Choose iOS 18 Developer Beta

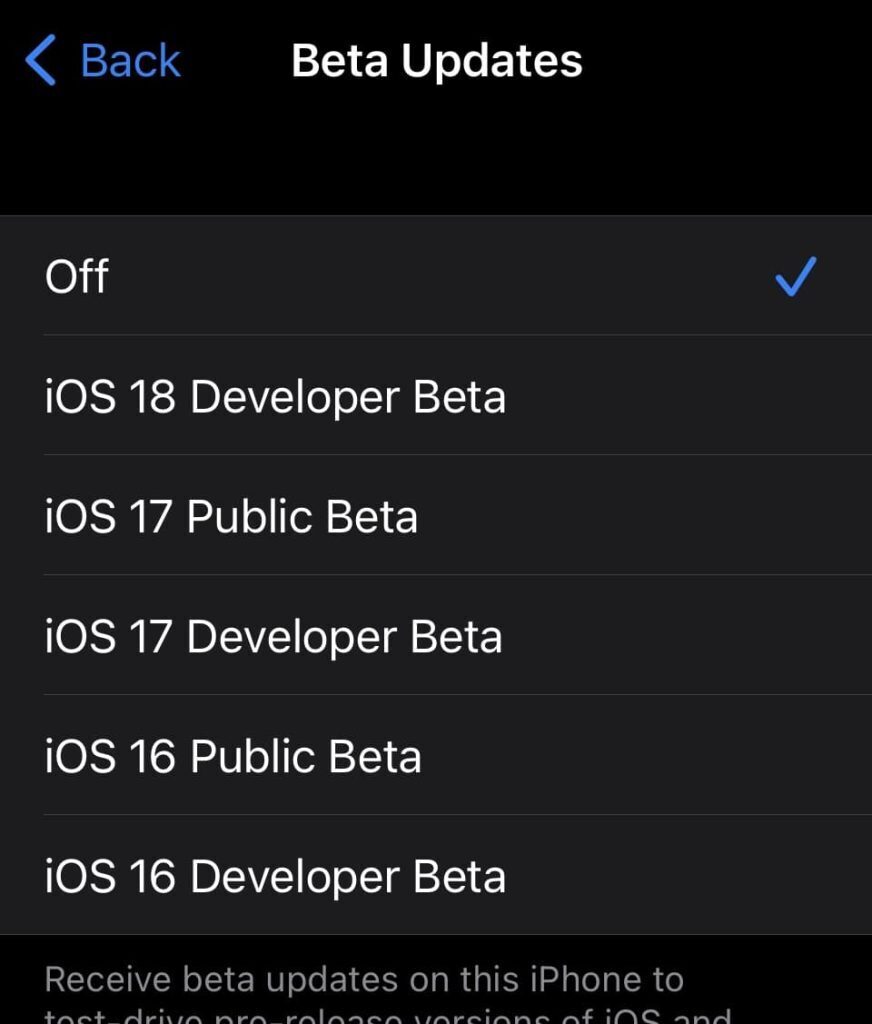pyautogui.click(x=436, y=396)
